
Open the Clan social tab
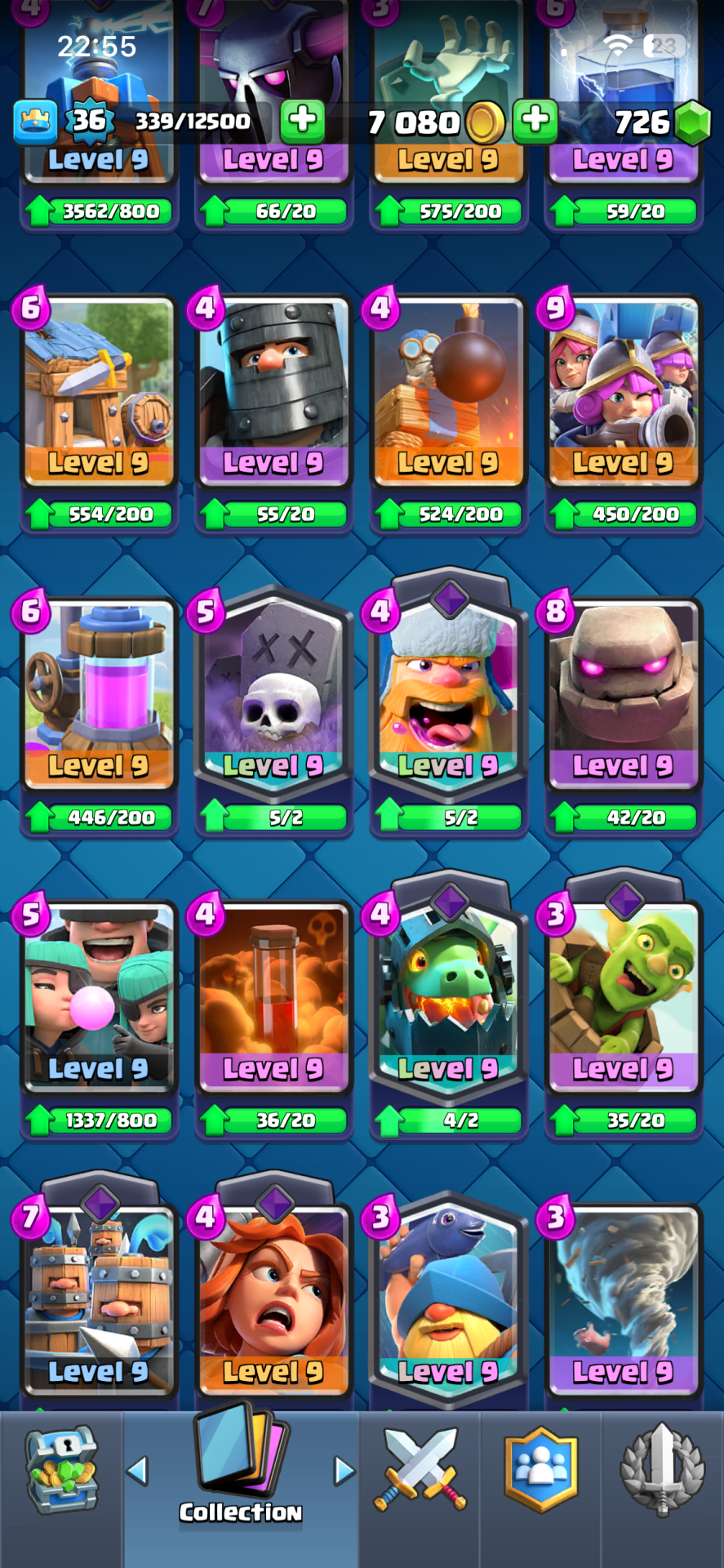pos(540,1470)
